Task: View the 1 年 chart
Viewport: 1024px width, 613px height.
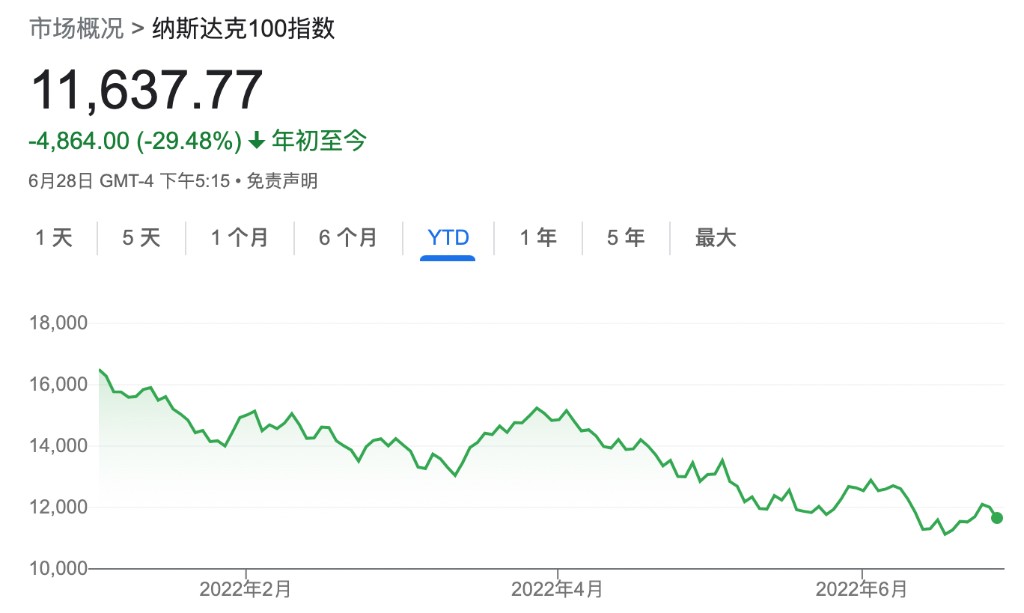Action: (538, 238)
